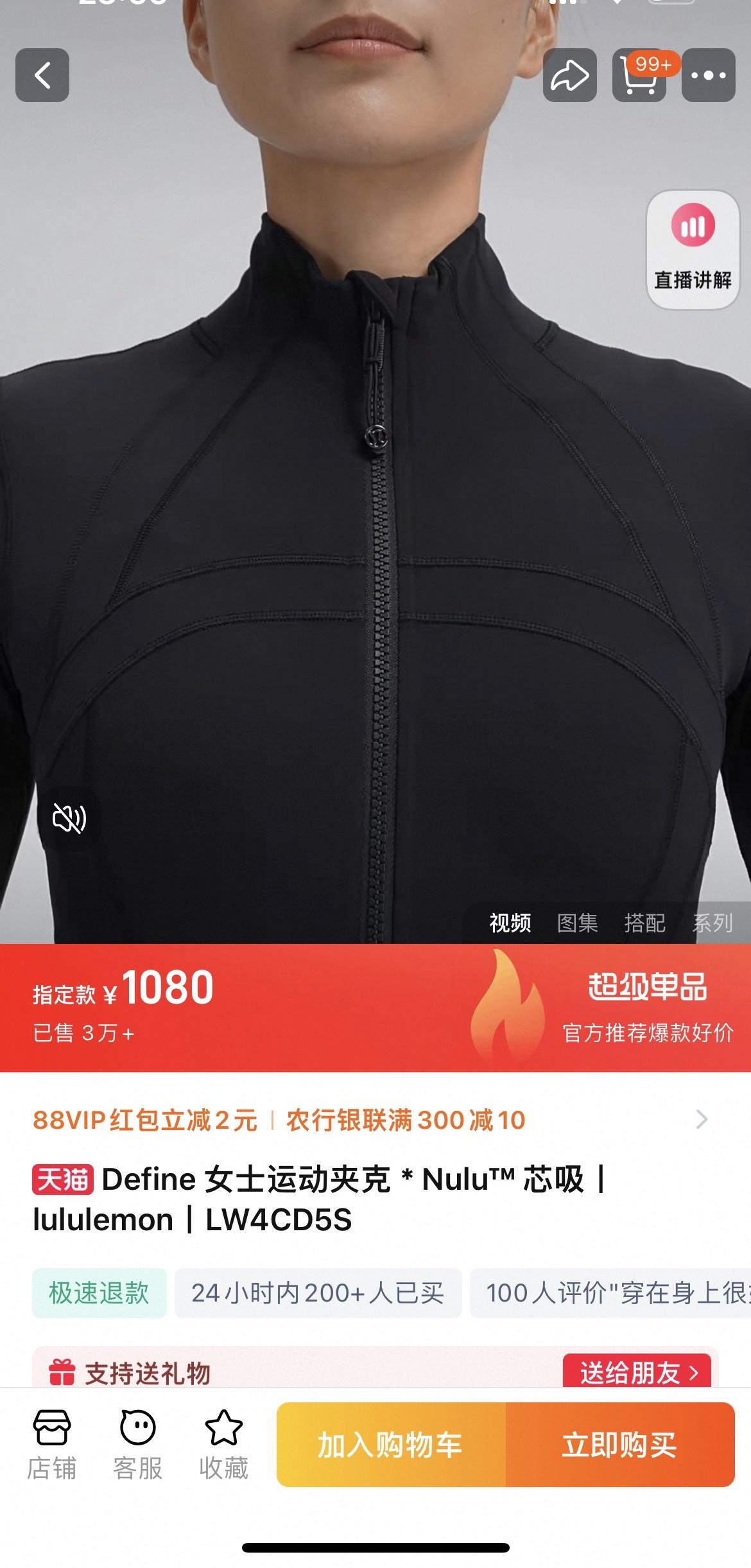
Task: Tap the 极速退款 chip
Action: (99, 1293)
